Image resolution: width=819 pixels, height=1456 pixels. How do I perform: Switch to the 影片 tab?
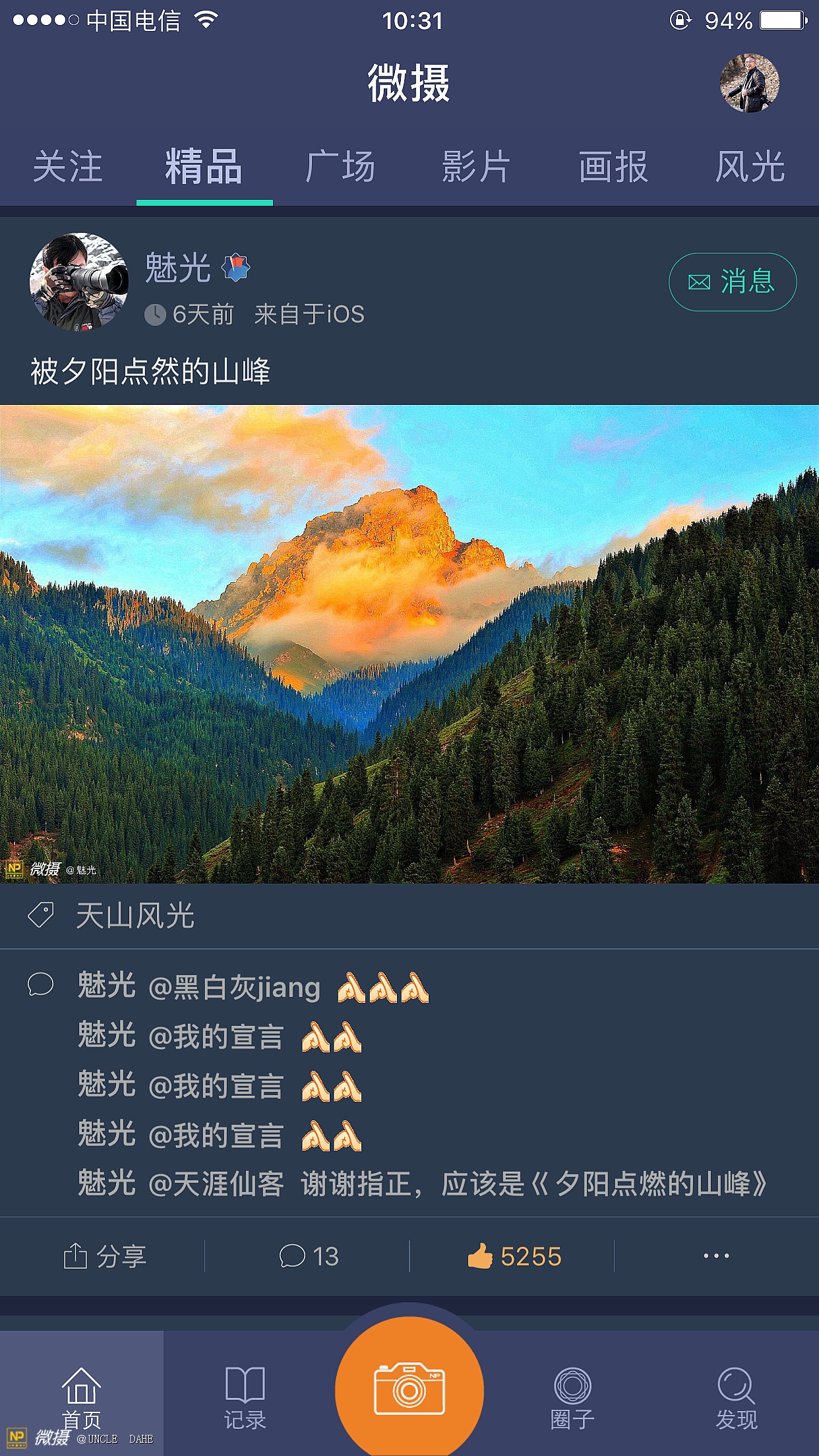[x=476, y=167]
